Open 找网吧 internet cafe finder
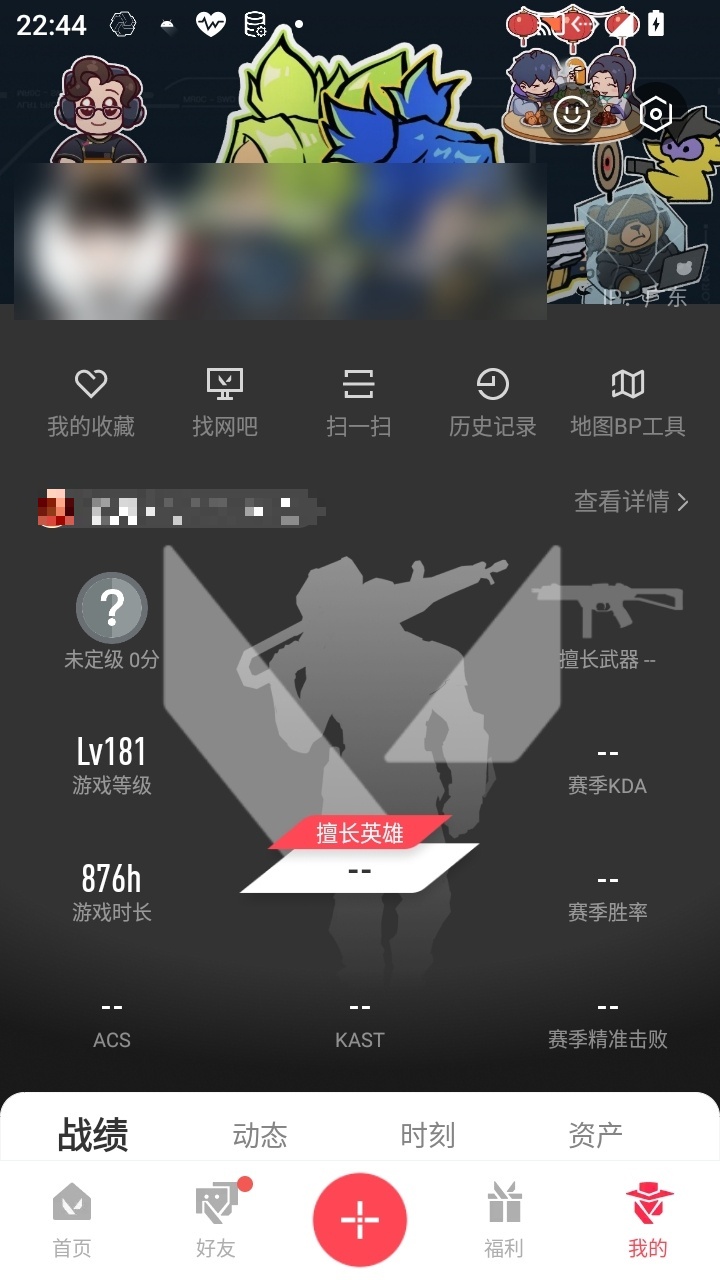The height and width of the screenshot is (1280, 720). pyautogui.click(x=225, y=402)
